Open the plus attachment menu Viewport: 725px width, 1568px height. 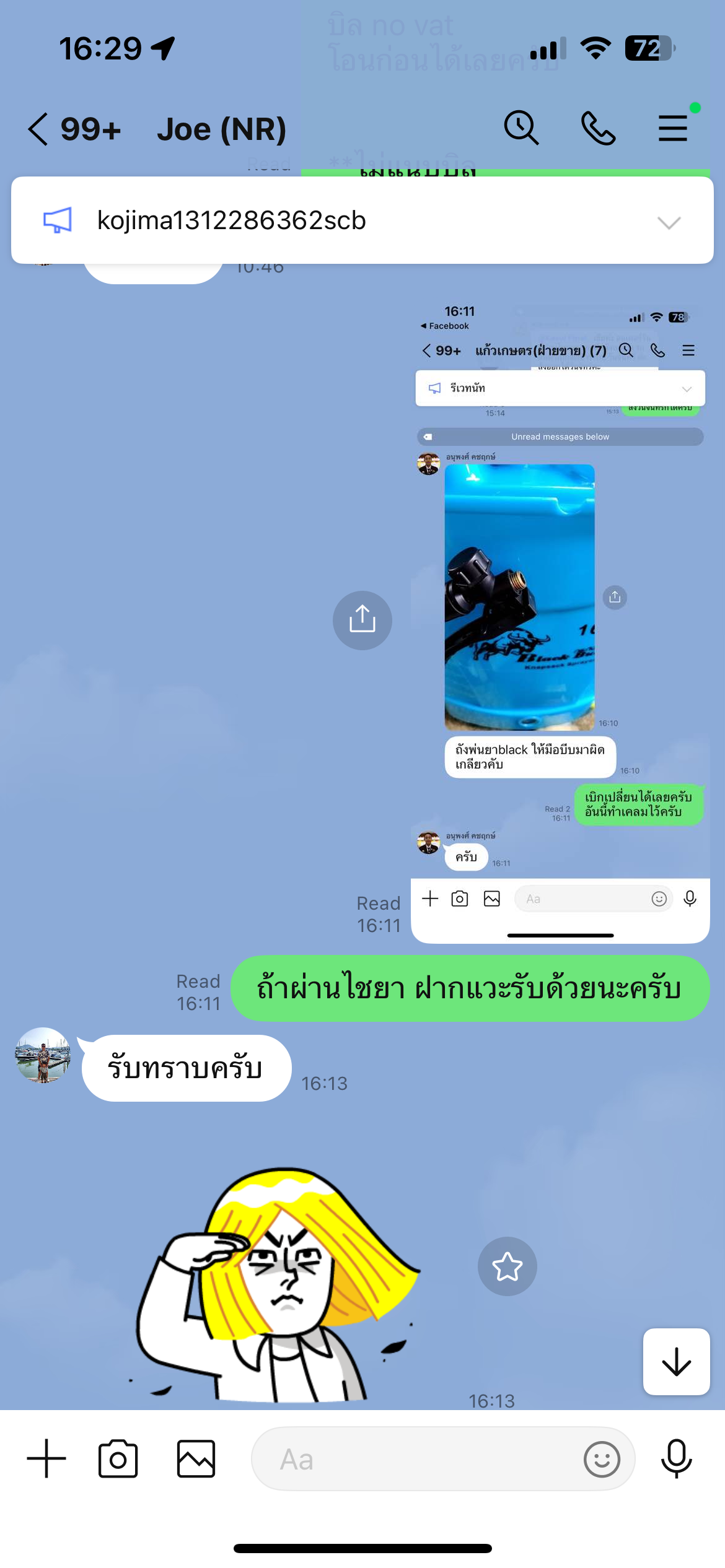46,1458
